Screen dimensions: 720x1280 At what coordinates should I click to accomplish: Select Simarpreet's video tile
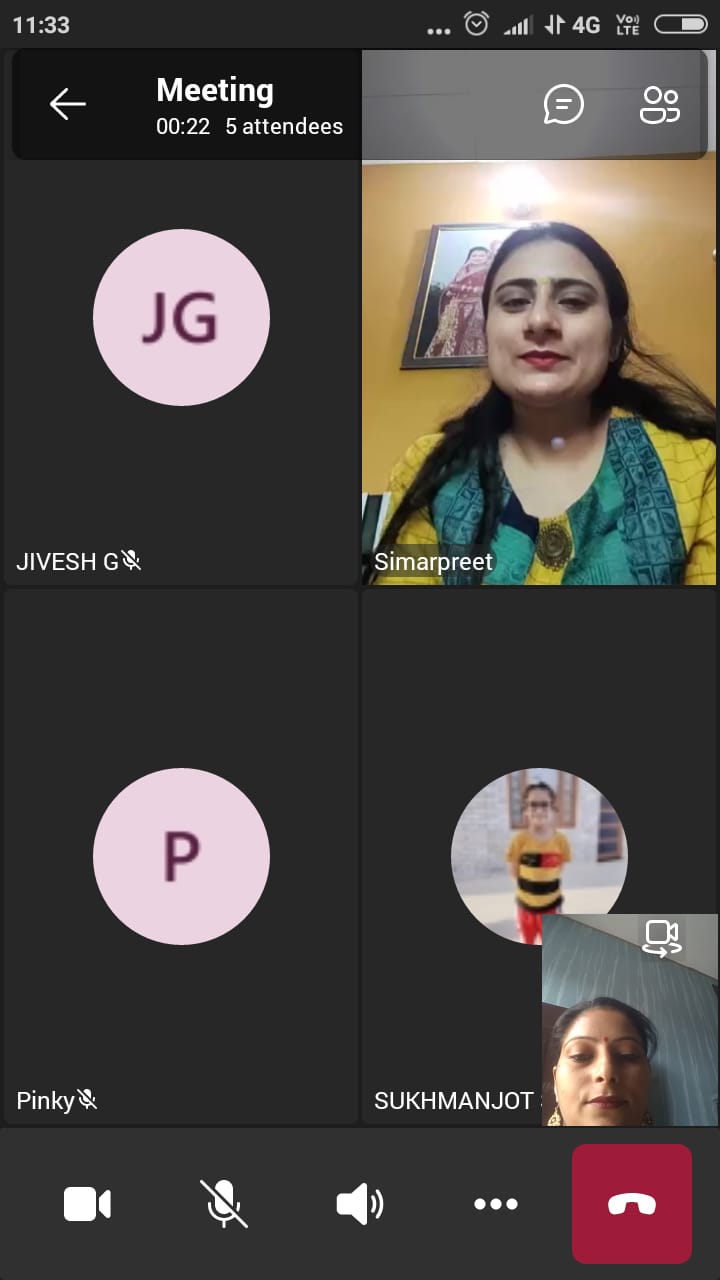tap(539, 370)
